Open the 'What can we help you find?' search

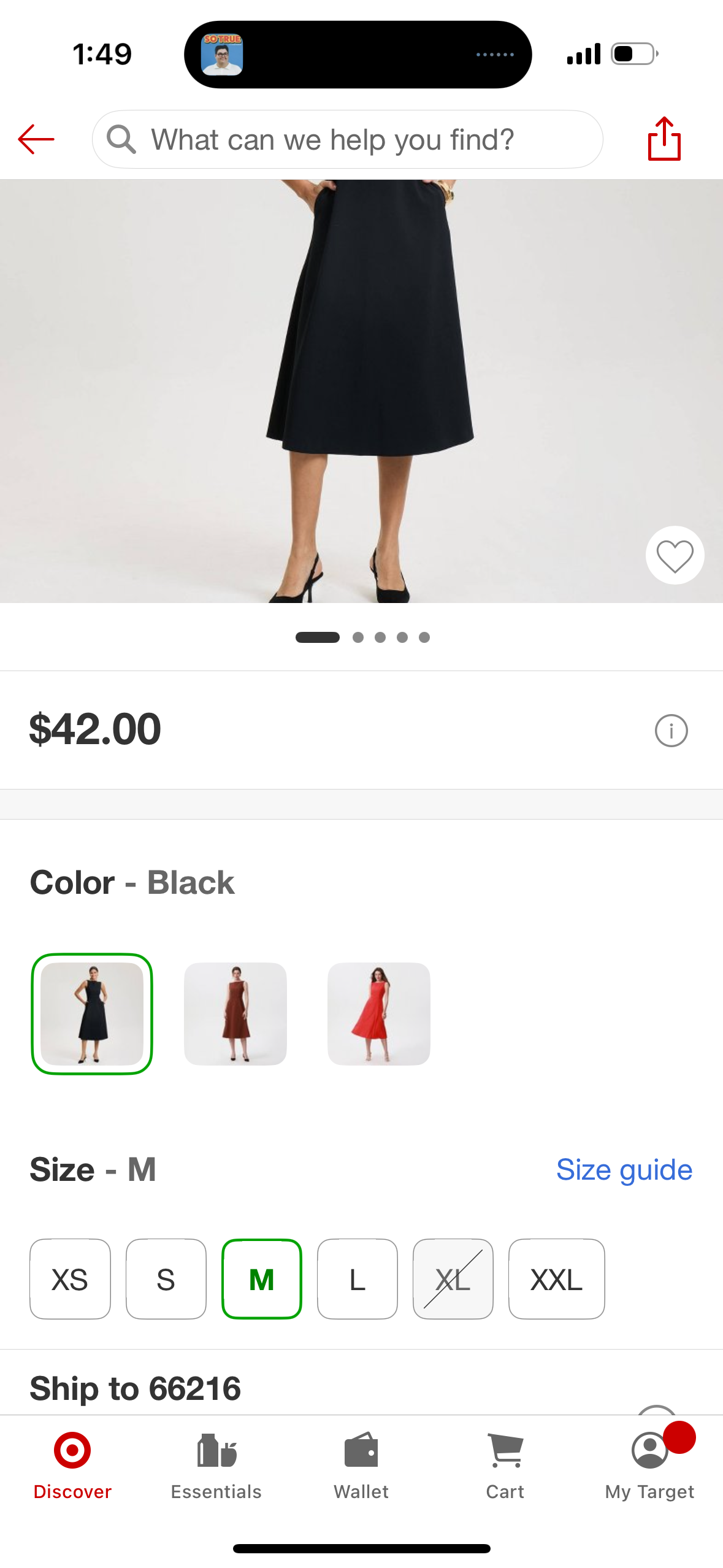(347, 139)
